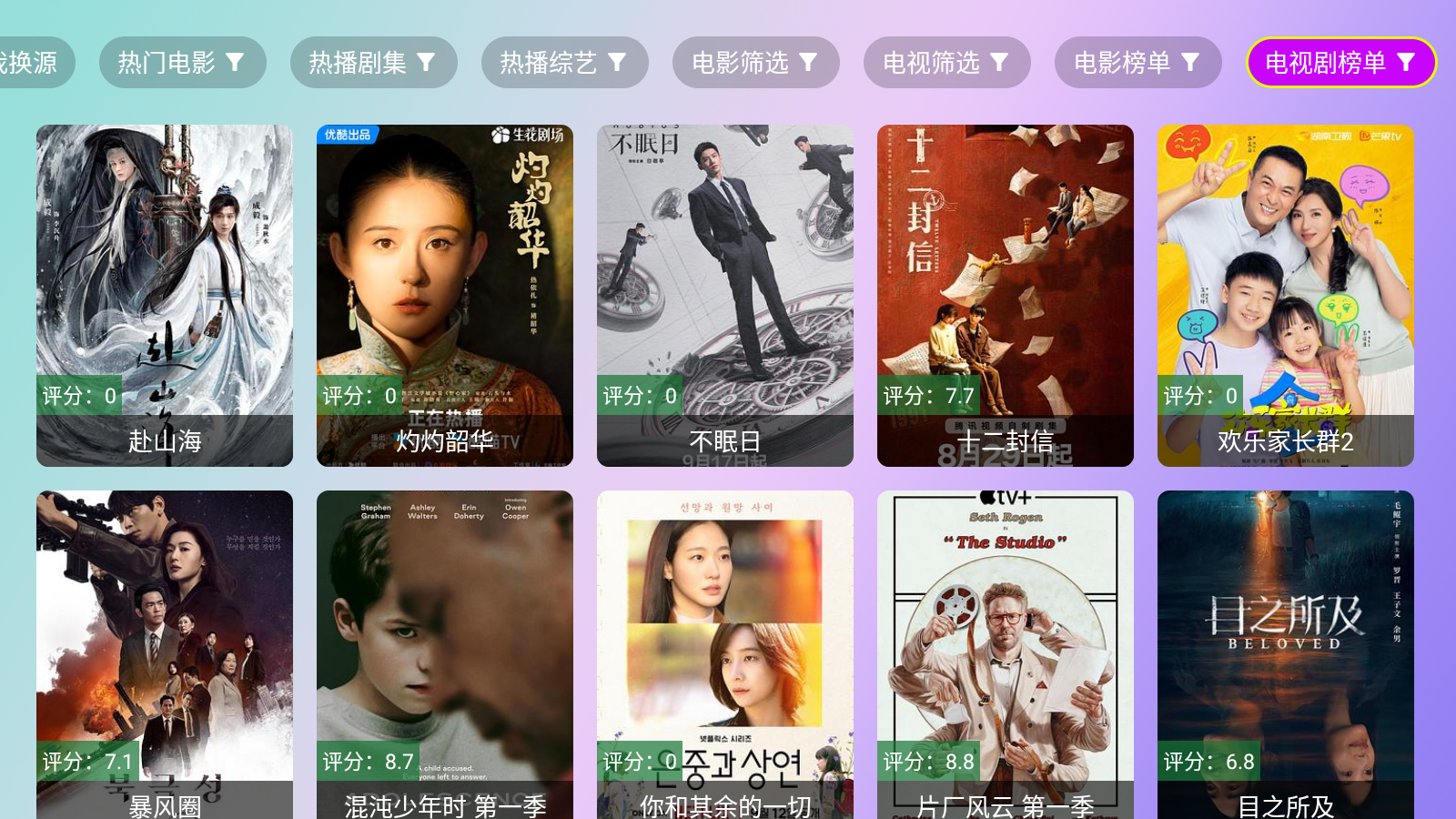The image size is (1456, 819).
Task: Open 电影筛选 filter
Action: click(755, 62)
